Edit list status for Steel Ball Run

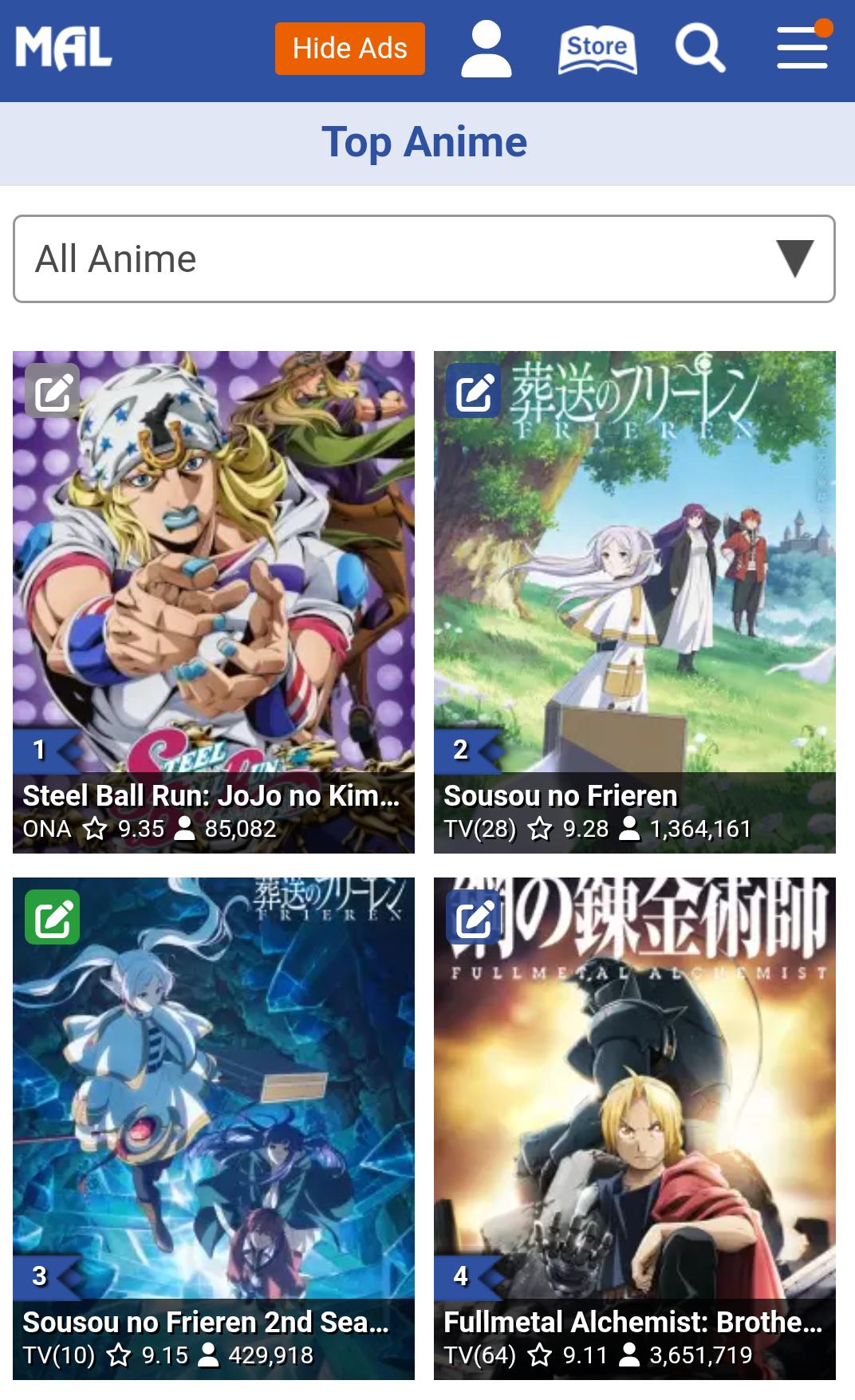pos(53,391)
